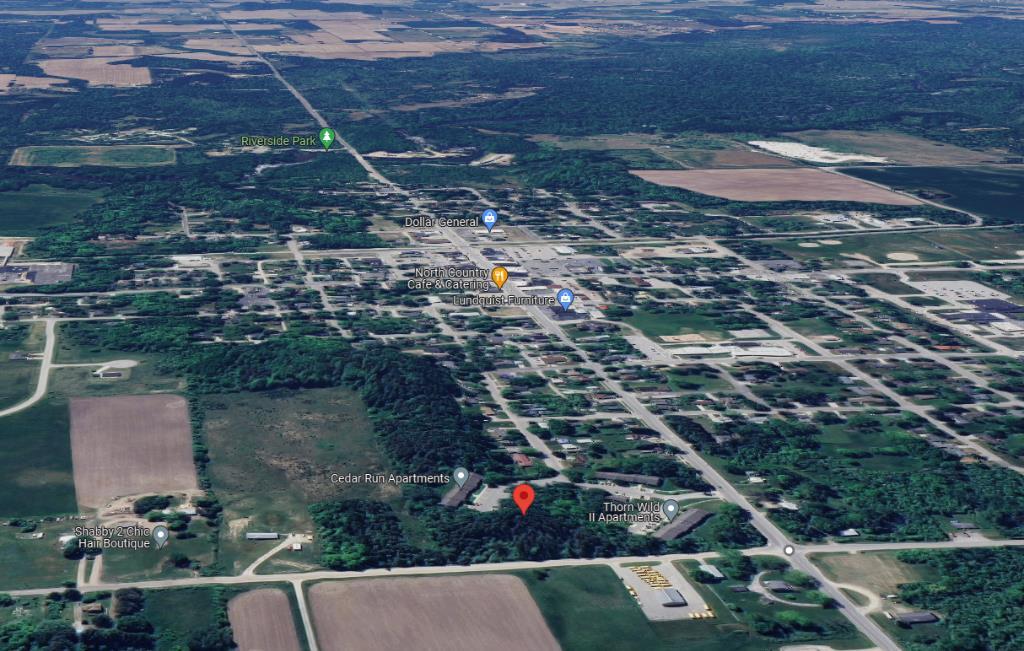Select the Thorn Wild II Apartments pin
The image size is (1024, 651).
tap(671, 509)
